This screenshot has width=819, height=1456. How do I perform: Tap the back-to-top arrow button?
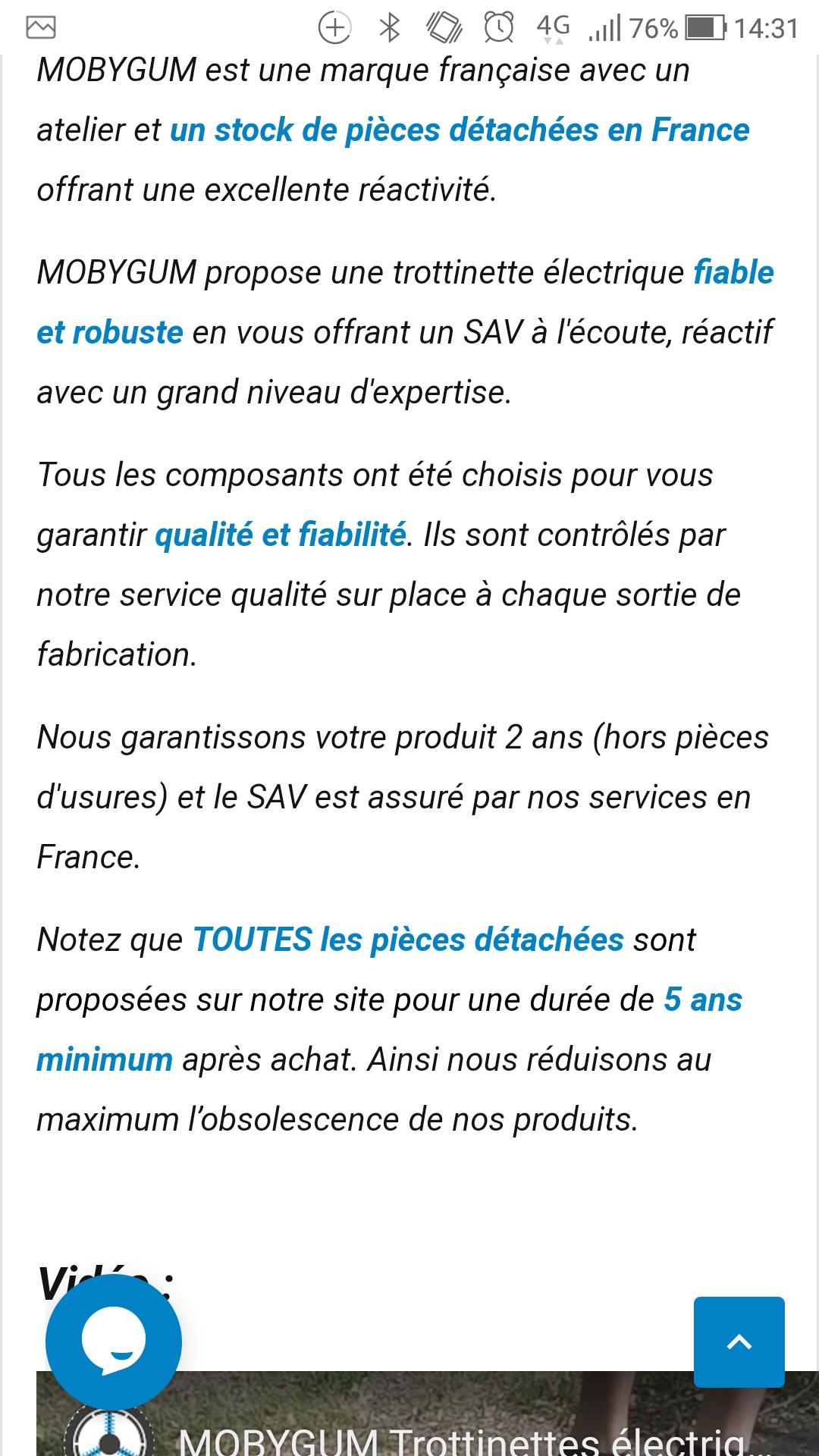tap(739, 1342)
